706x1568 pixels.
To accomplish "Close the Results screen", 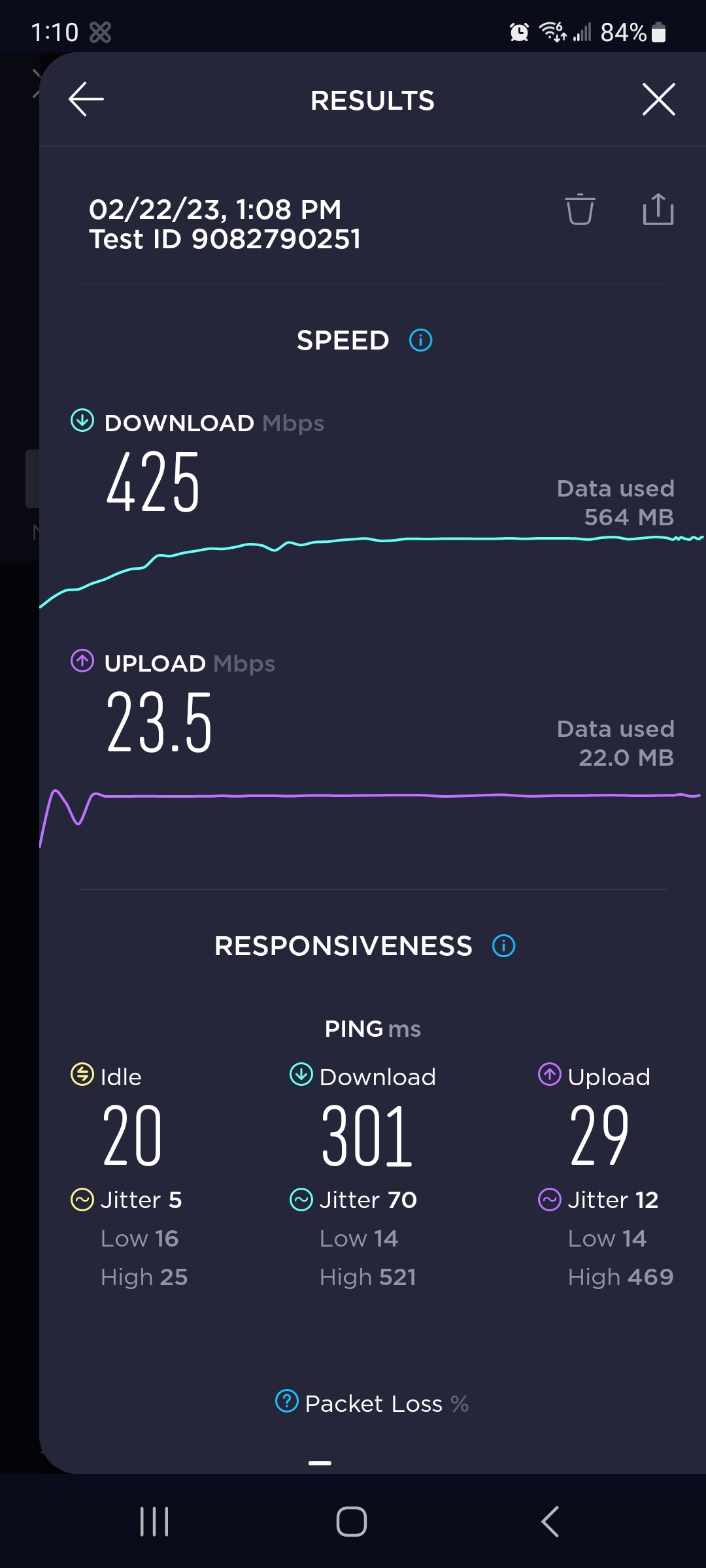I will 658,99.
